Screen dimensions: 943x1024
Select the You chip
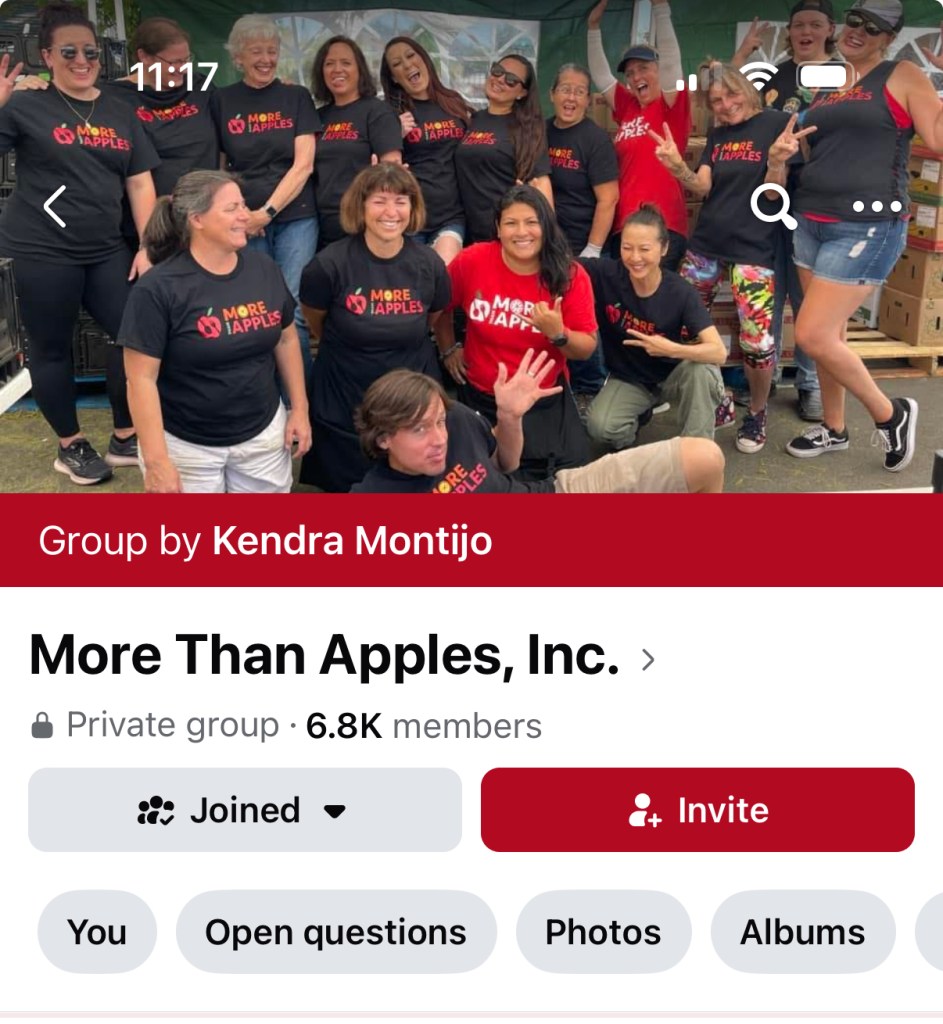pos(97,932)
